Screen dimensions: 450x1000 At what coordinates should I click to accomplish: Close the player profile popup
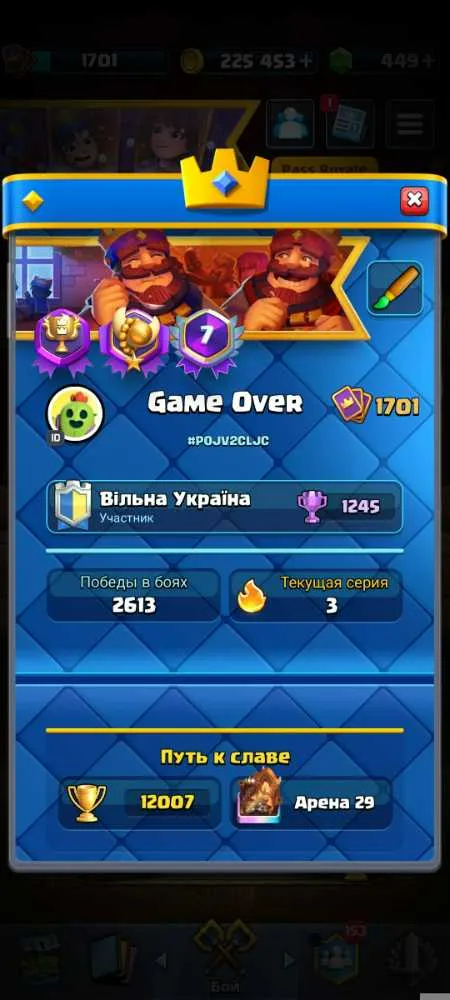(414, 200)
